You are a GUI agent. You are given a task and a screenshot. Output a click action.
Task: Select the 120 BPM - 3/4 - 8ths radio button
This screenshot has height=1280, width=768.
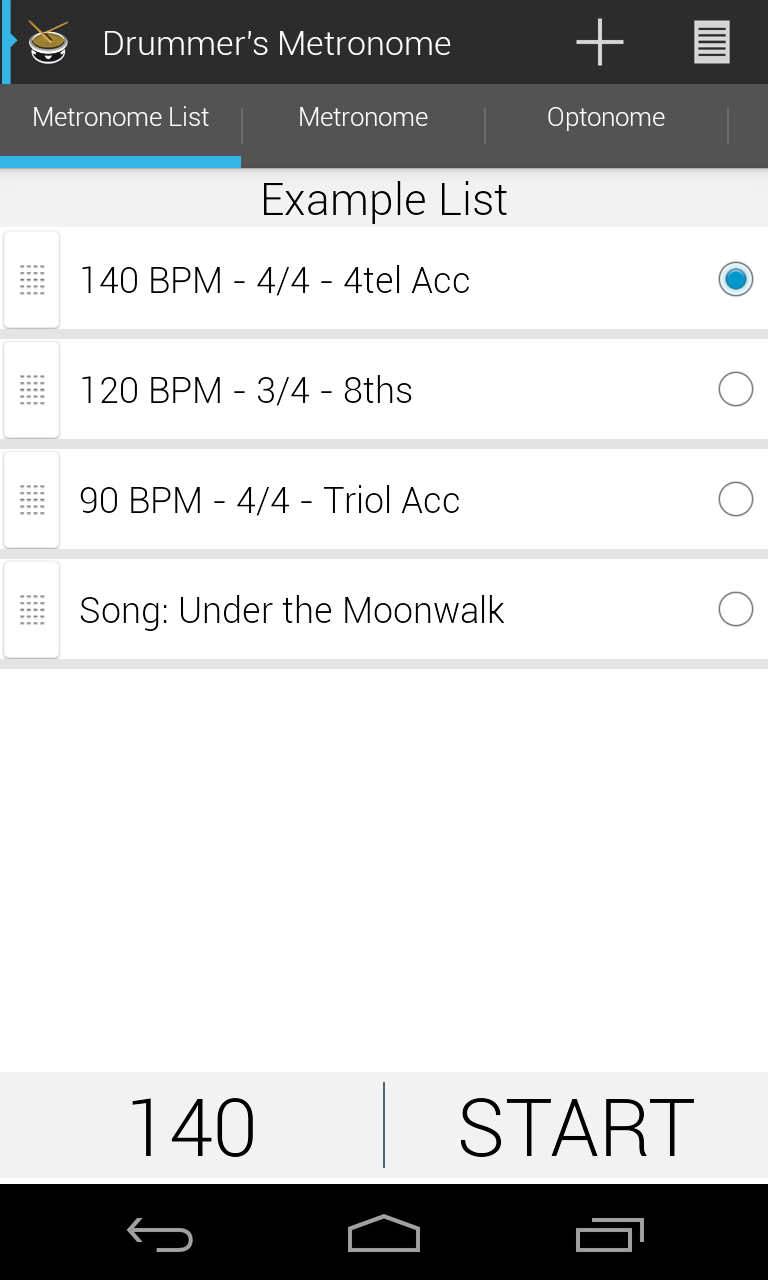[x=735, y=389]
